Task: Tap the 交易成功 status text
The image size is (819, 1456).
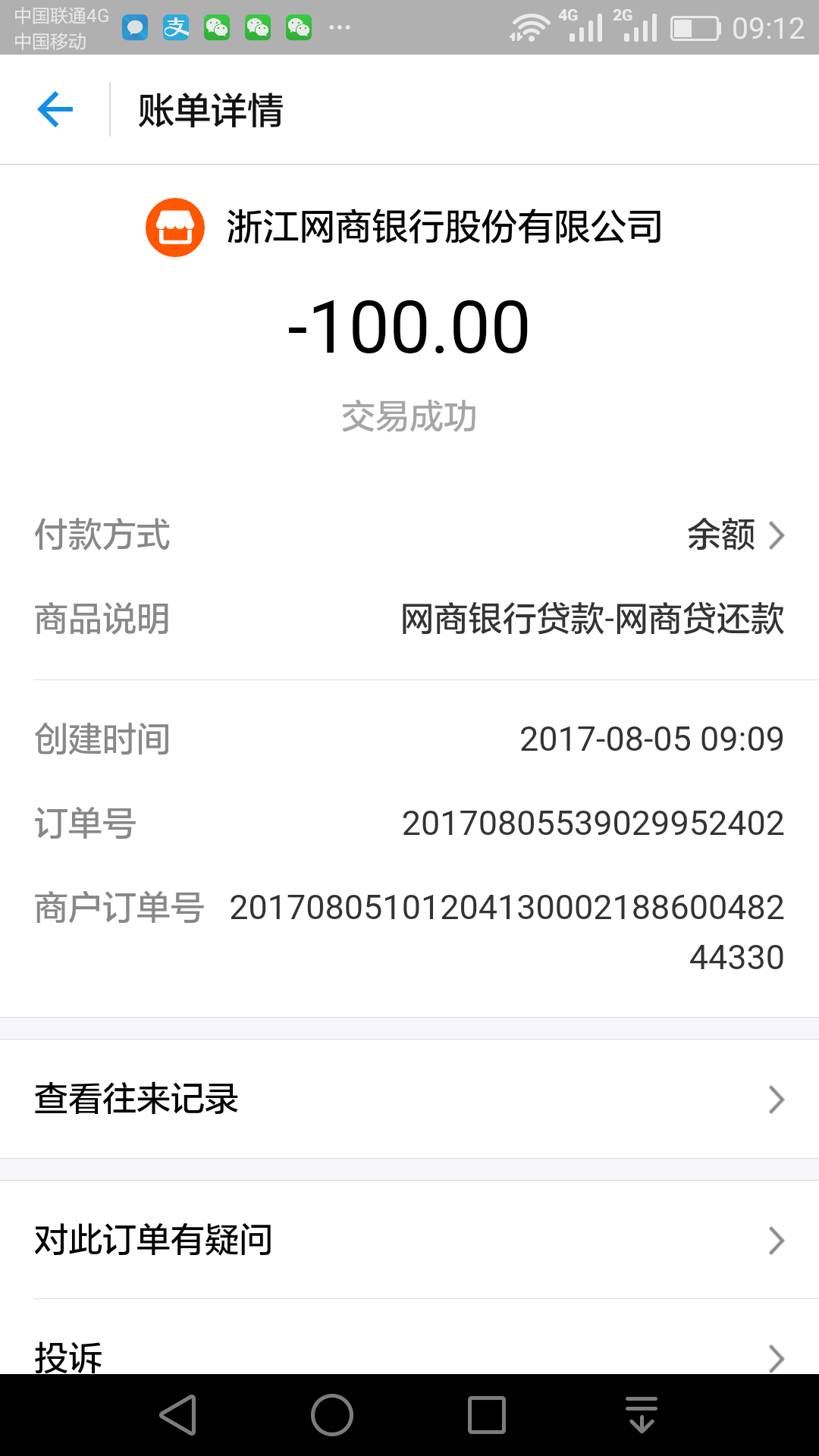Action: point(409,416)
